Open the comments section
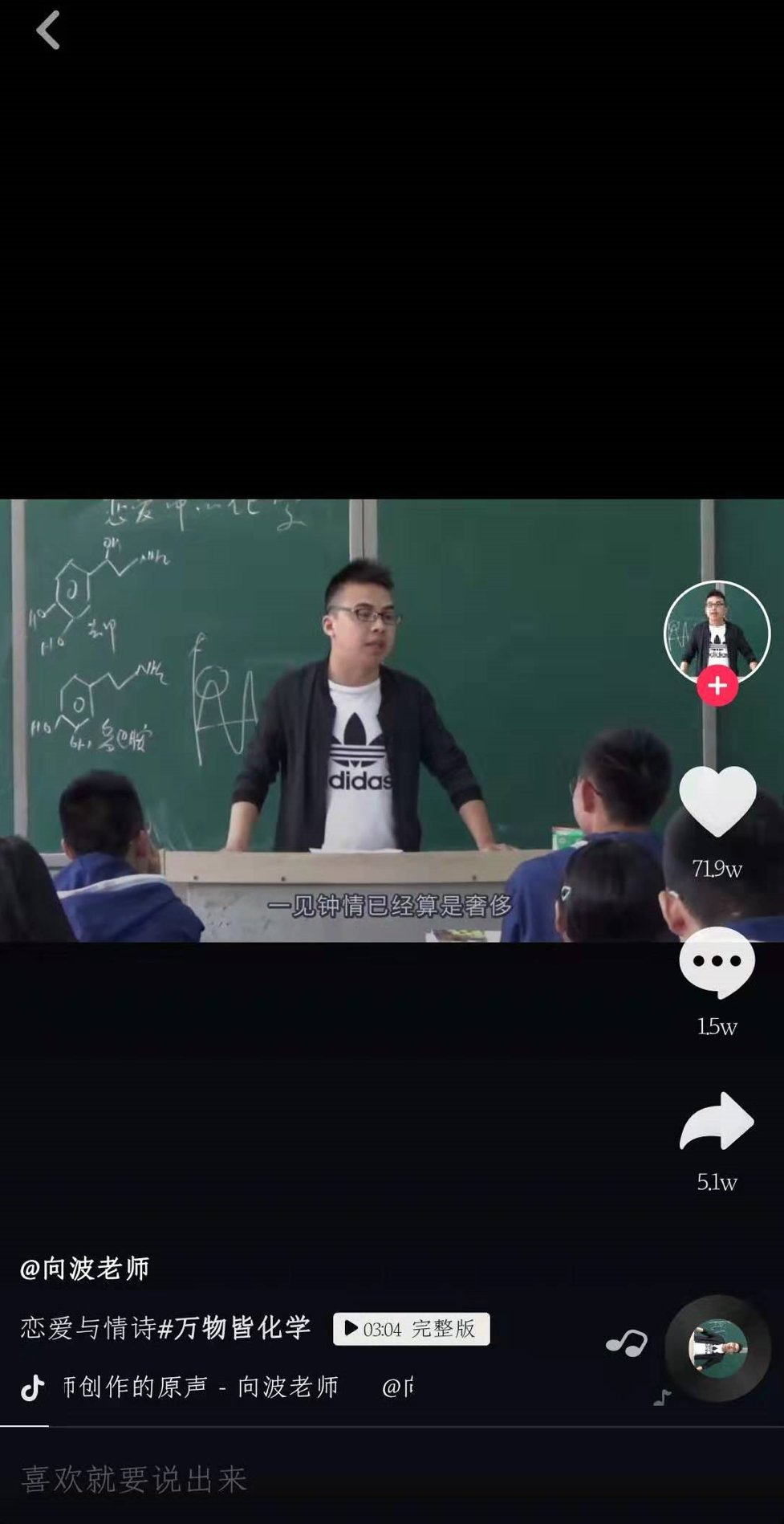 tap(717, 962)
